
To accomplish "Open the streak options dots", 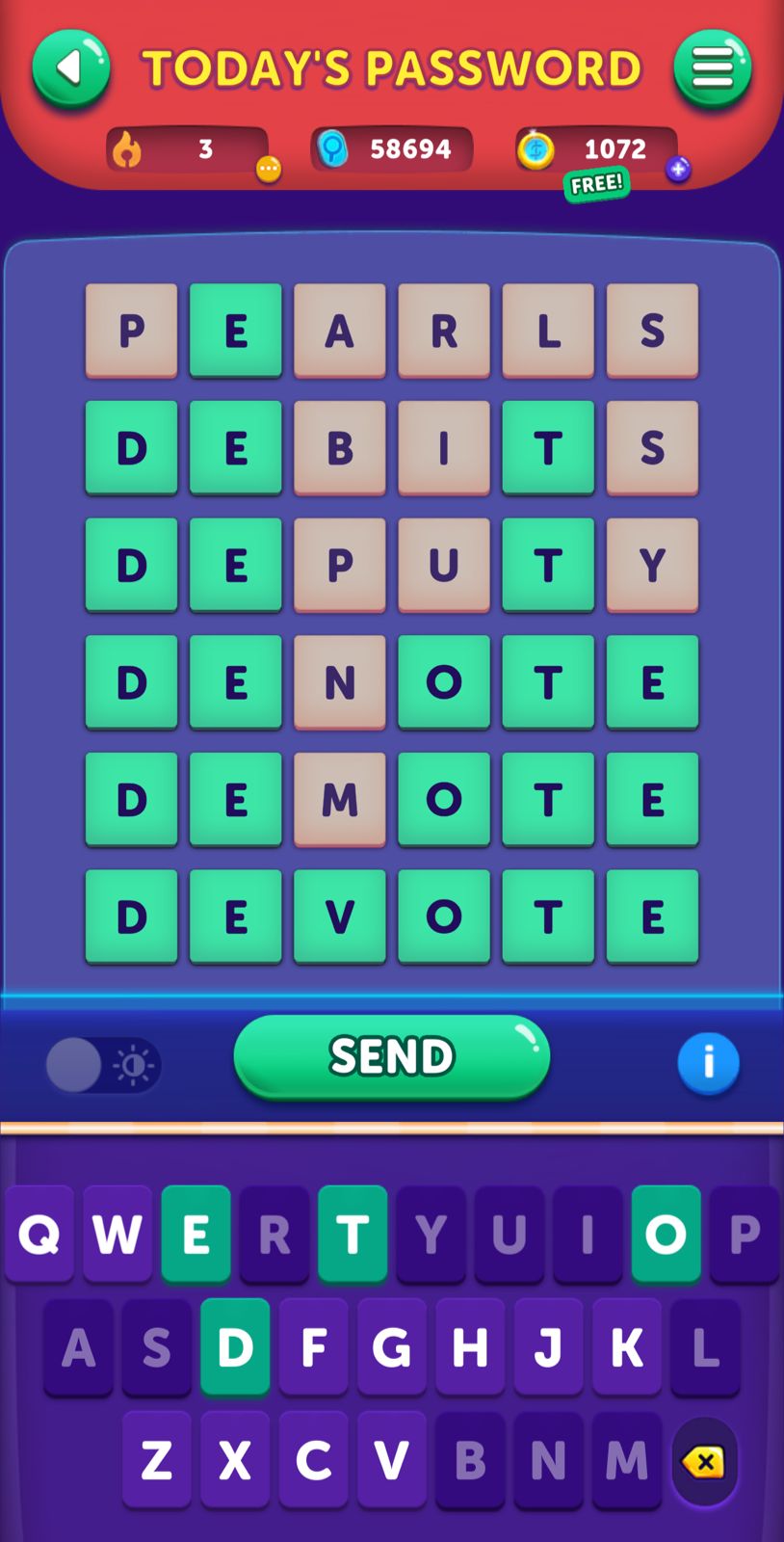I will pos(268,170).
